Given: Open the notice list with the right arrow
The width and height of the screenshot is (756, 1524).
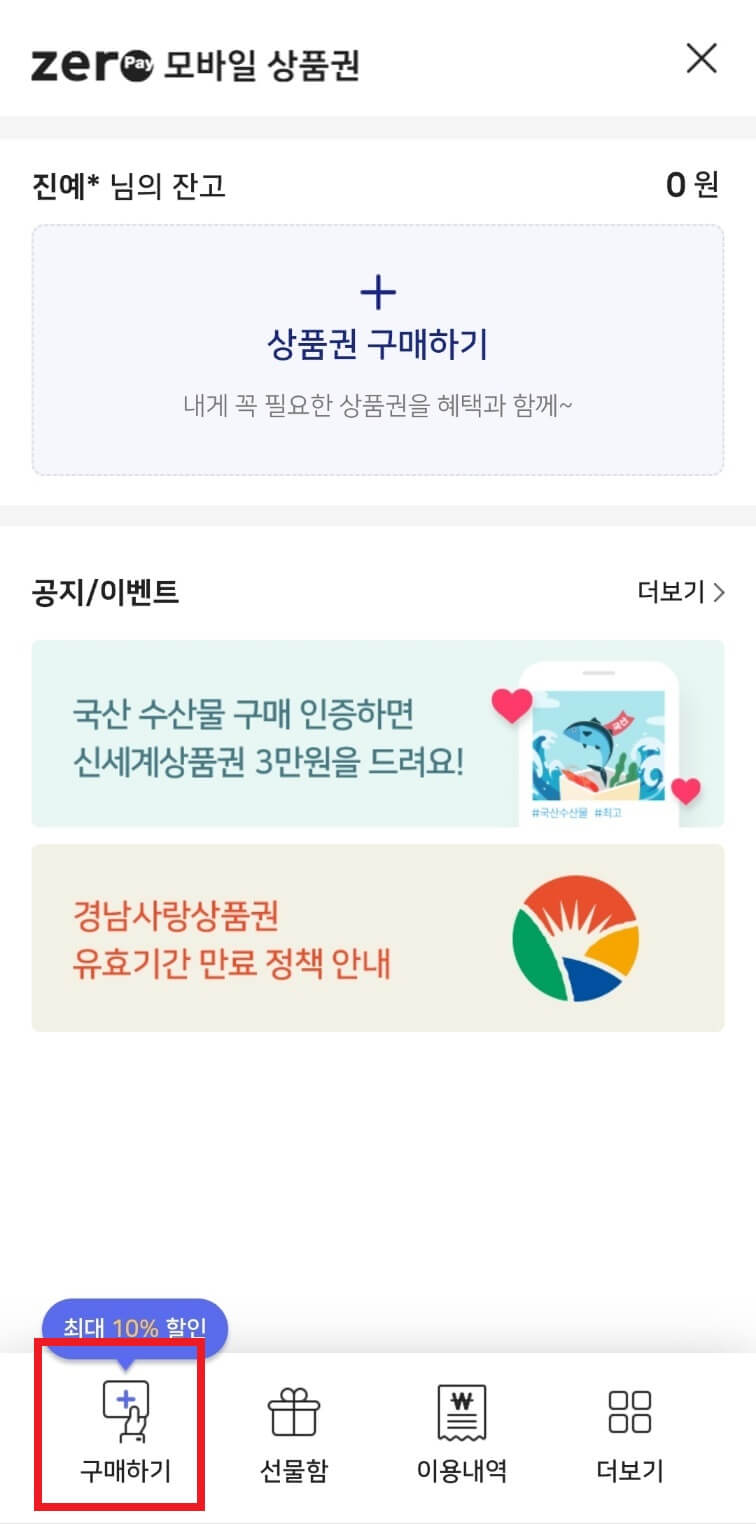Looking at the screenshot, I should point(721,592).
